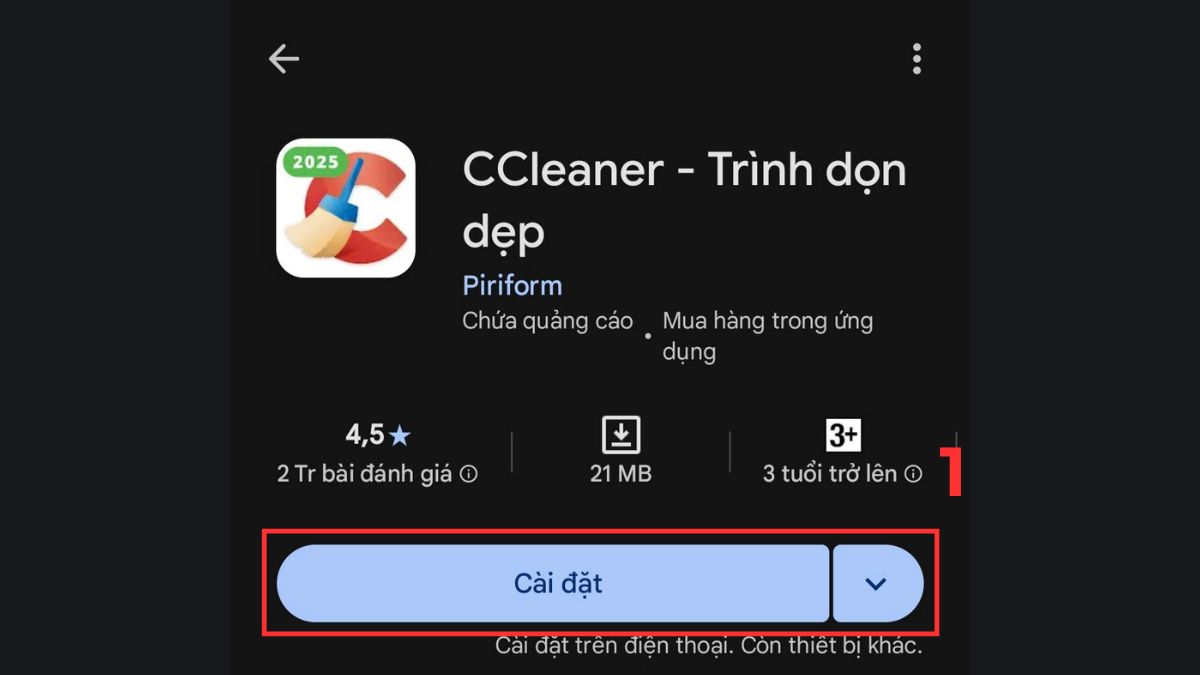Open the Piriform developer page
The width and height of the screenshot is (1200, 675).
512,286
